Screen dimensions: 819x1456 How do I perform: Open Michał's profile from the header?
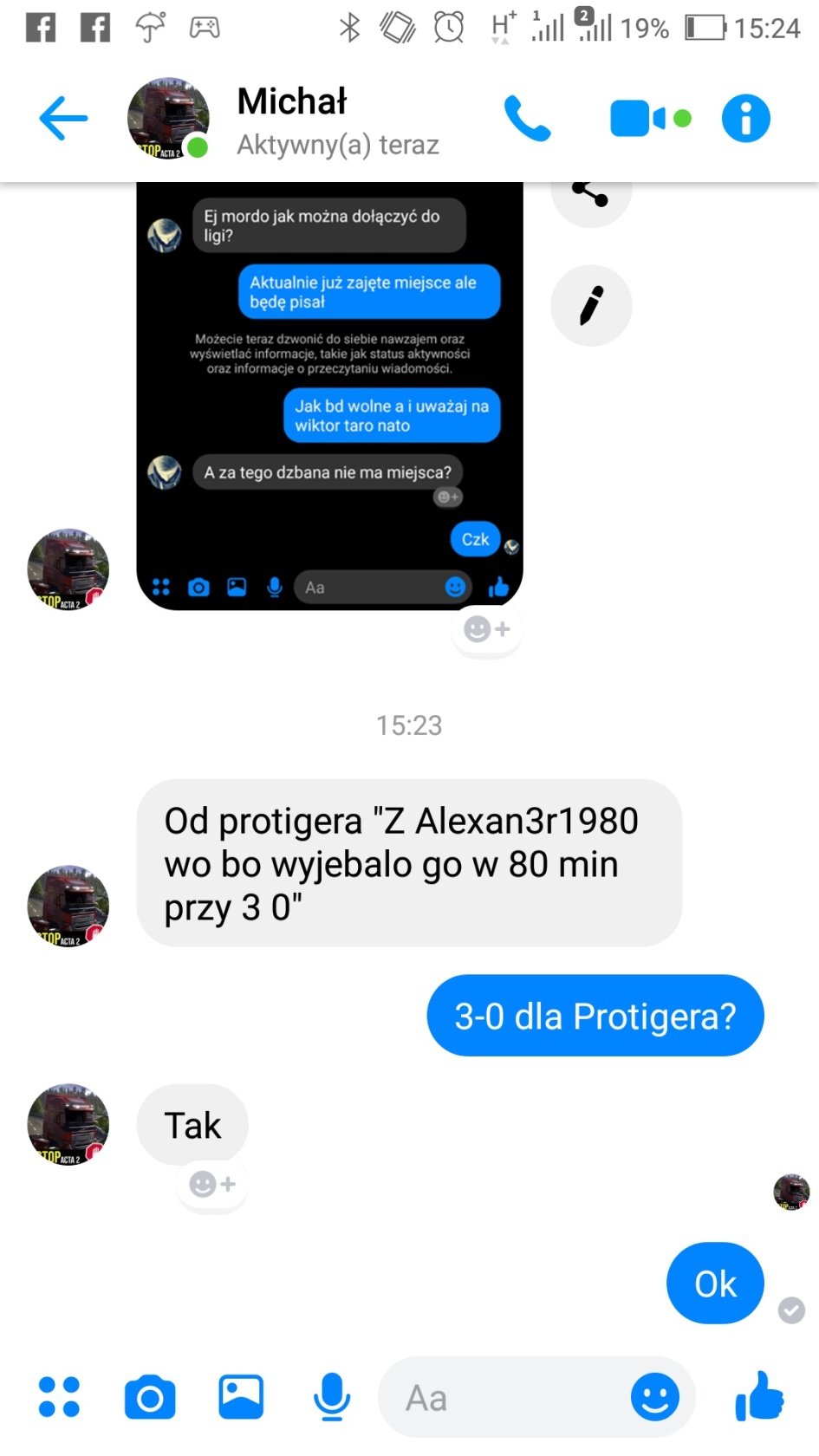[292, 120]
